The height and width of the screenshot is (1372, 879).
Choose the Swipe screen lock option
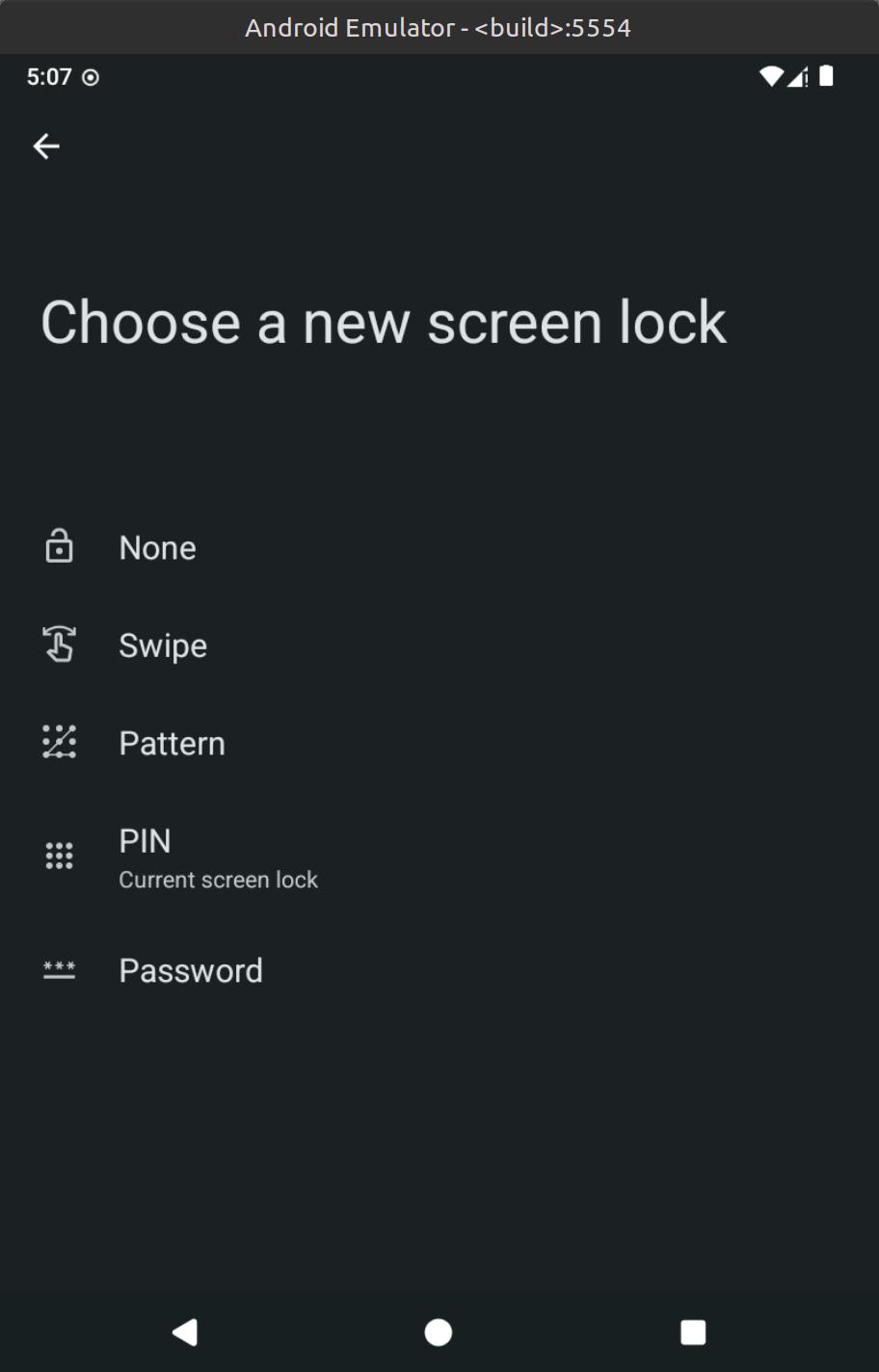point(162,646)
